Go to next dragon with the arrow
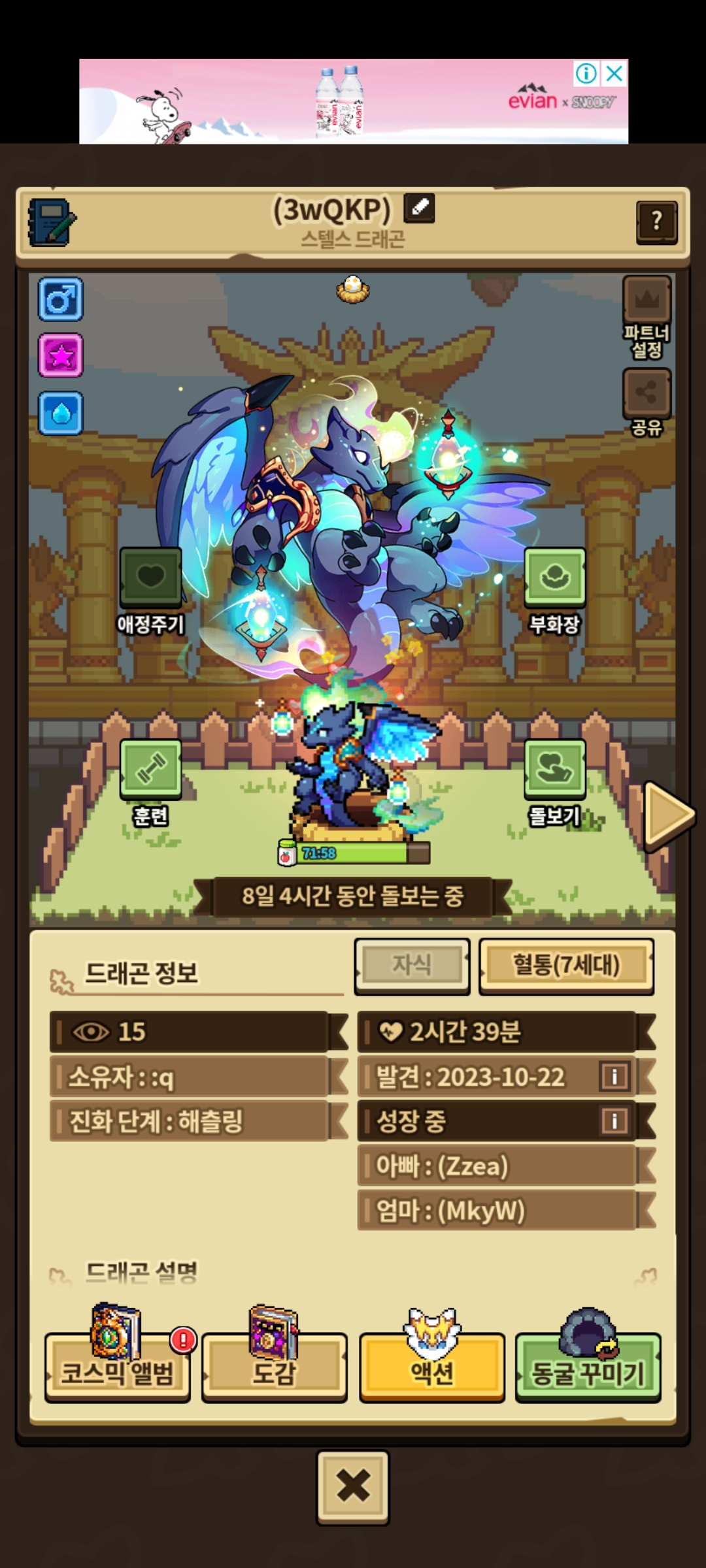 coord(667,815)
